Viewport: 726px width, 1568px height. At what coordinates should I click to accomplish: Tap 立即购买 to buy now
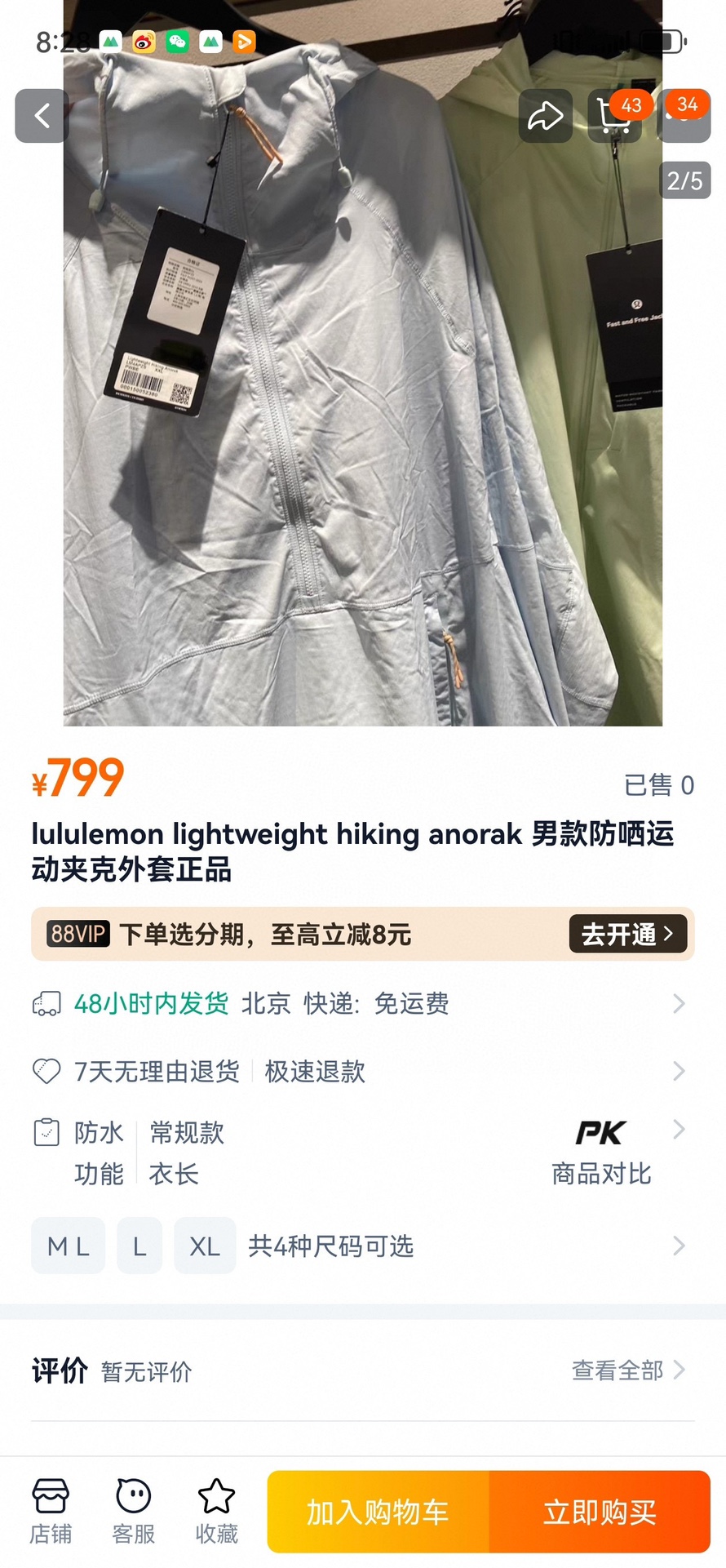point(600,1512)
